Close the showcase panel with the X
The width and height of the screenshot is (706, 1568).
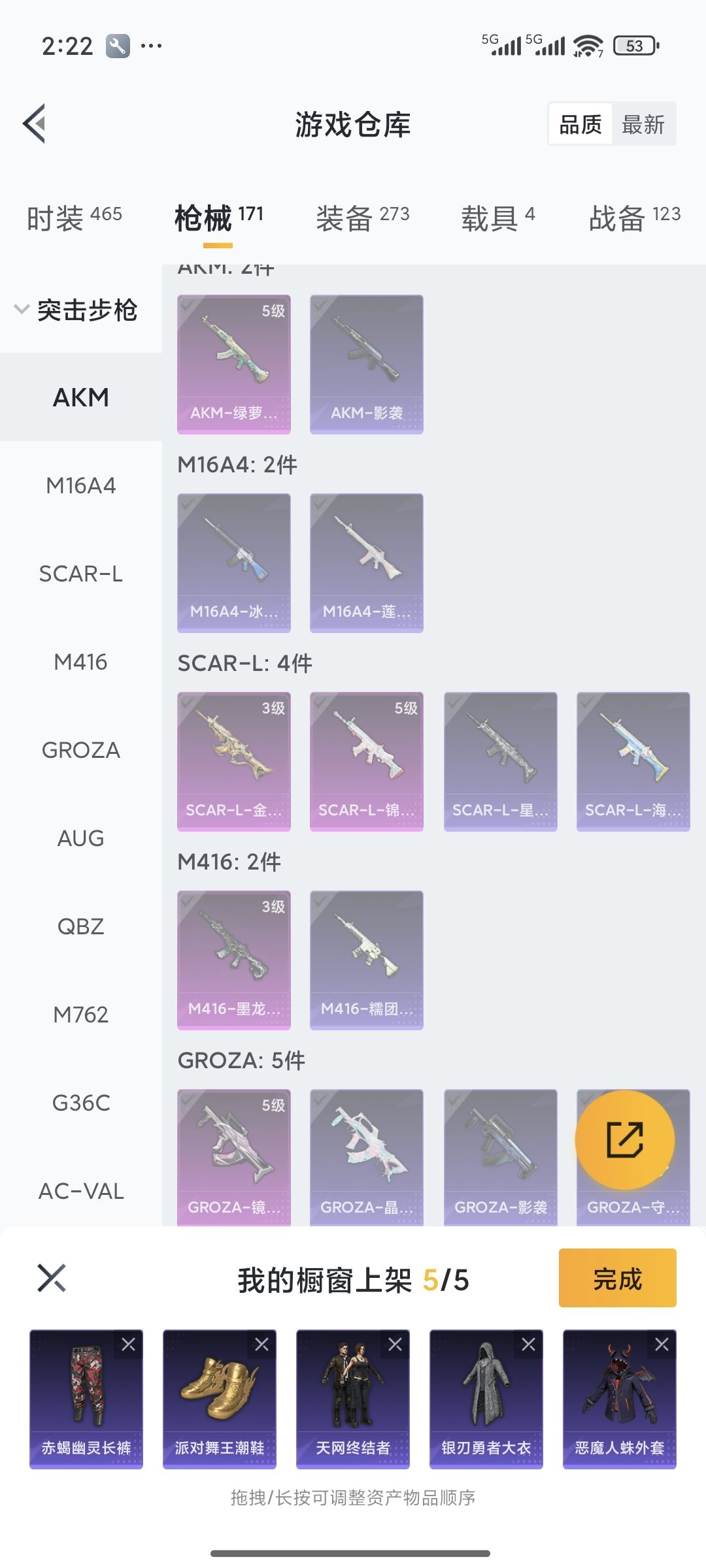(52, 1278)
